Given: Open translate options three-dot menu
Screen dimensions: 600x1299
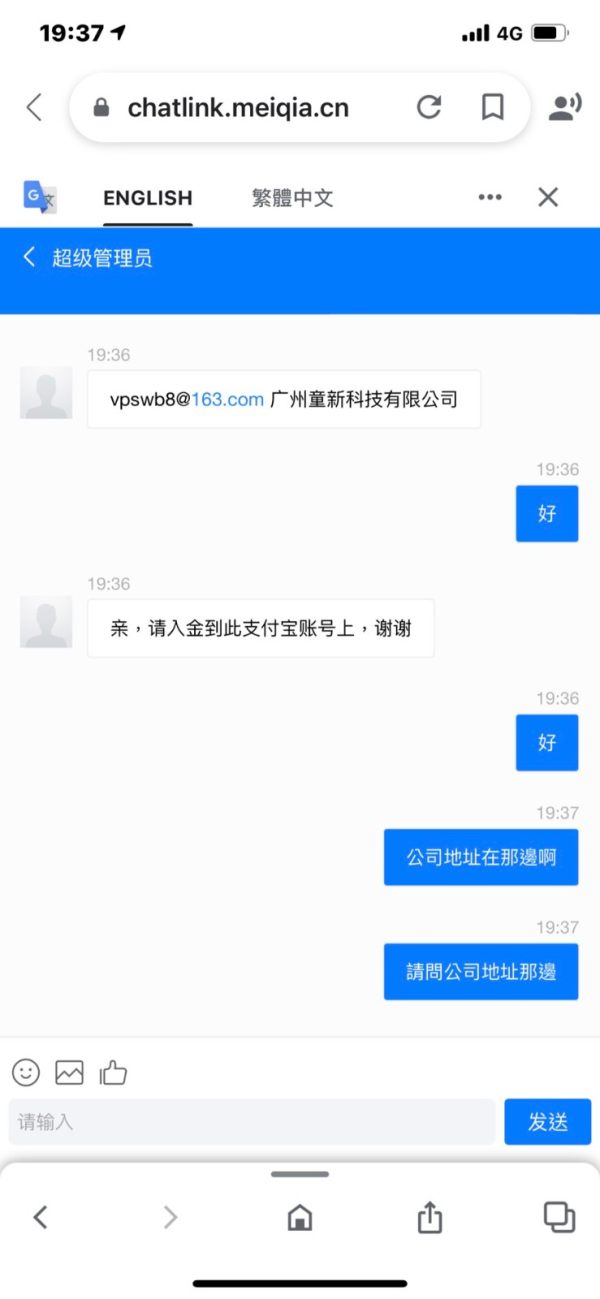Looking at the screenshot, I should [x=490, y=198].
